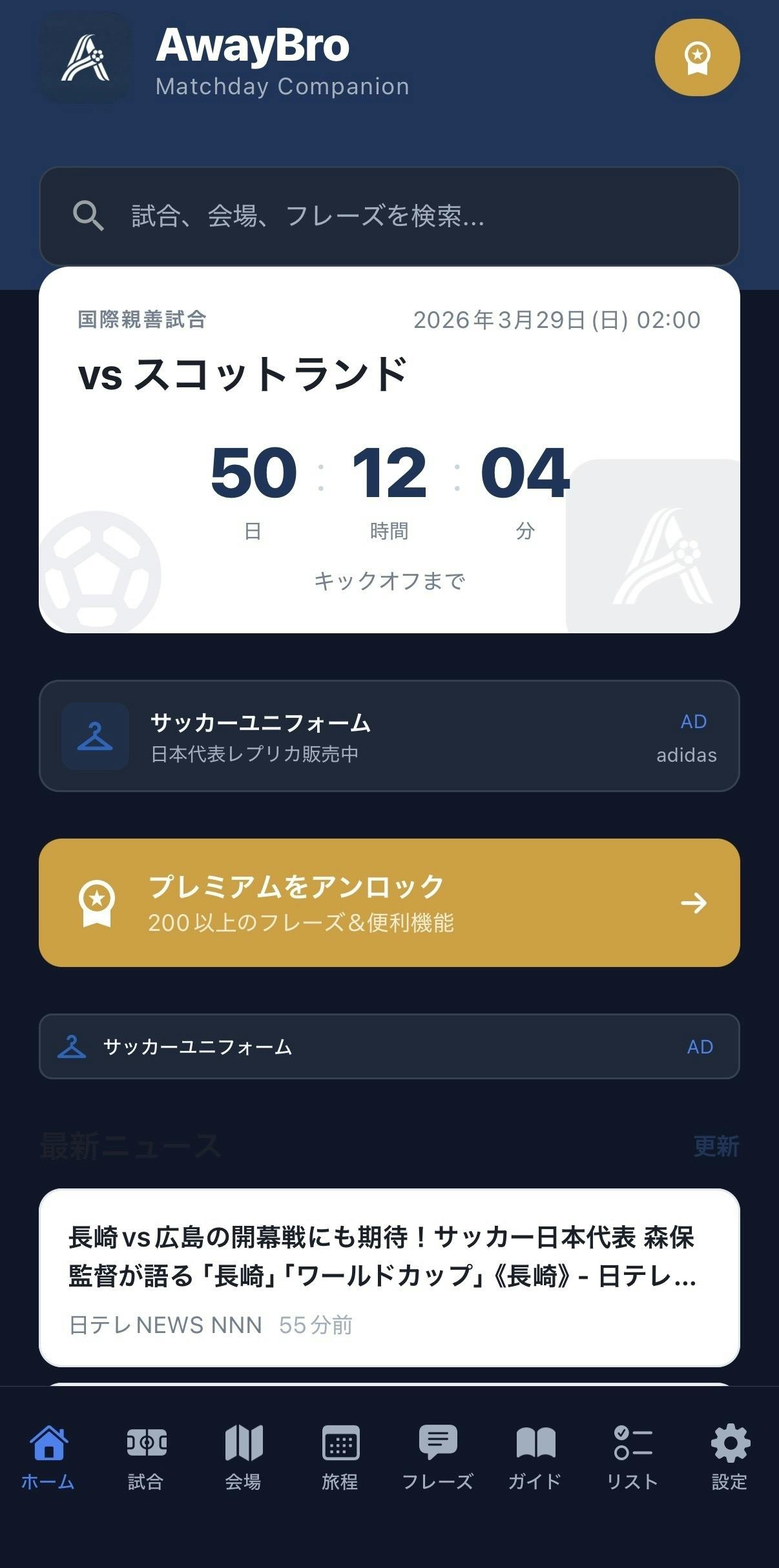Refresh the news with 更新
Viewport: 779px width, 1568px height.
[x=716, y=1146]
